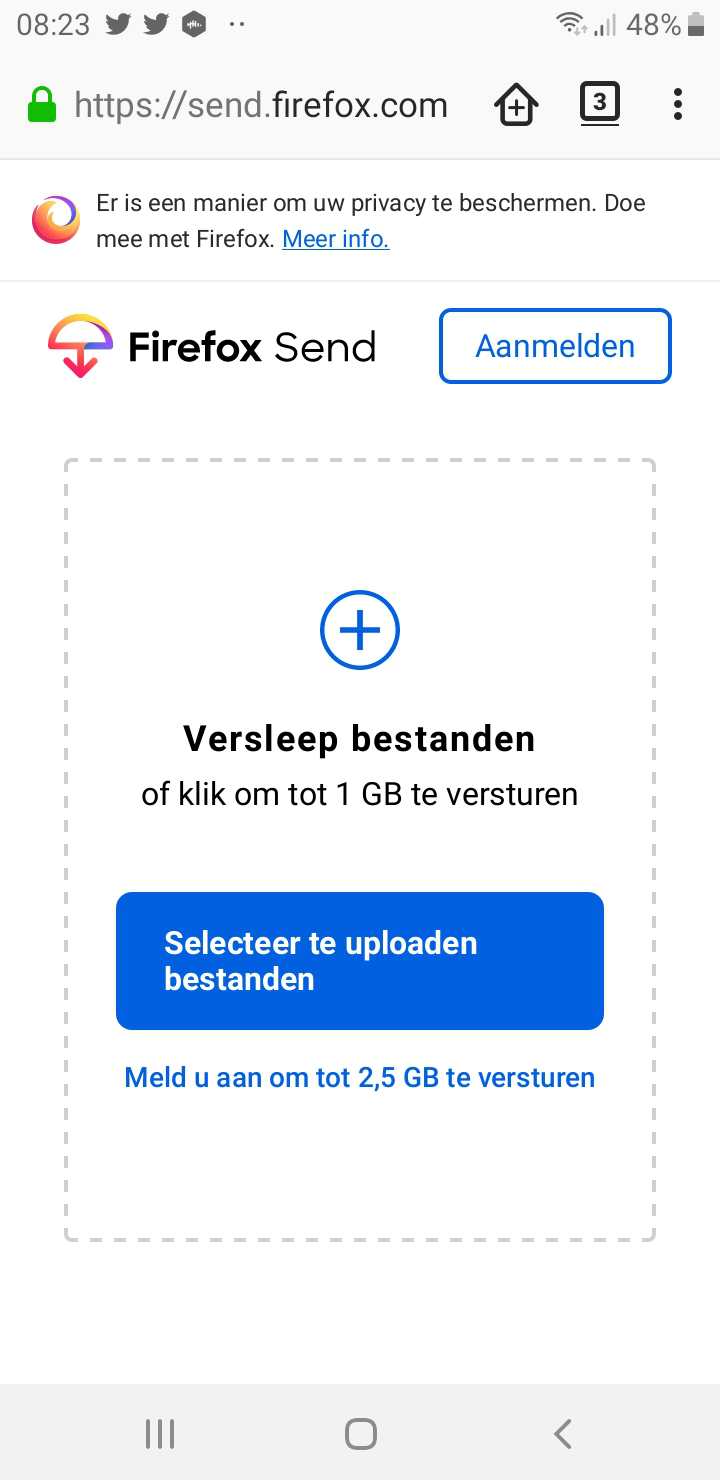Screen dimensions: 720x1480
Task: Add this page to the home screen
Action: pyautogui.click(x=517, y=105)
